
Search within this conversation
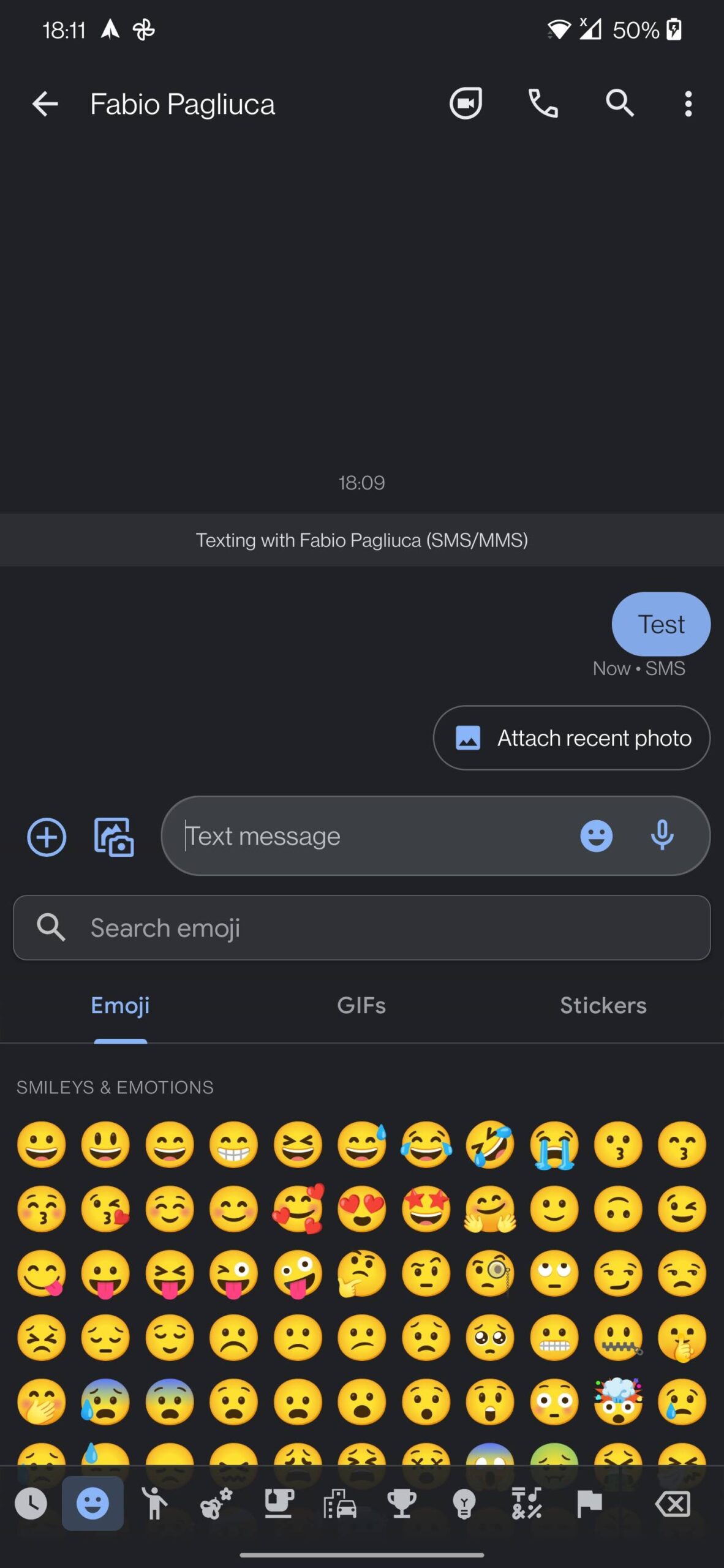click(x=620, y=103)
